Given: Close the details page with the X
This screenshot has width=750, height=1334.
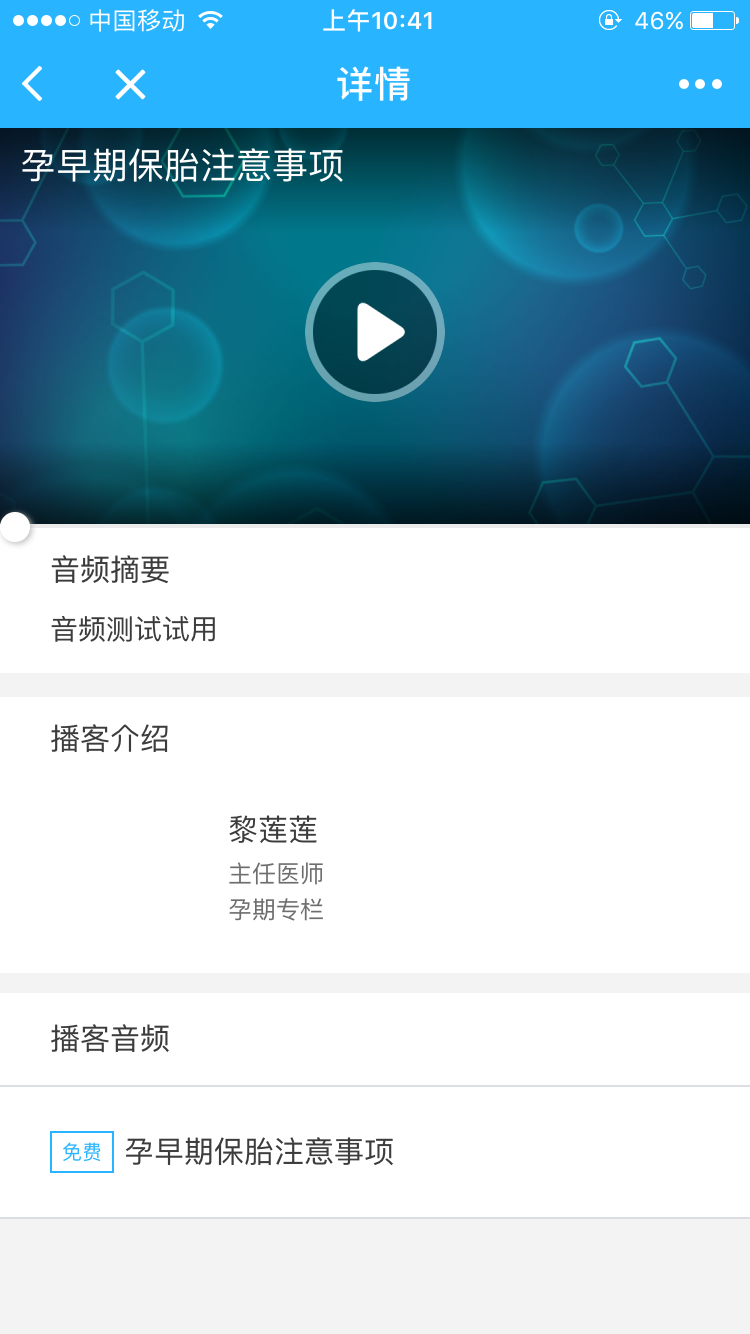Looking at the screenshot, I should [130, 84].
